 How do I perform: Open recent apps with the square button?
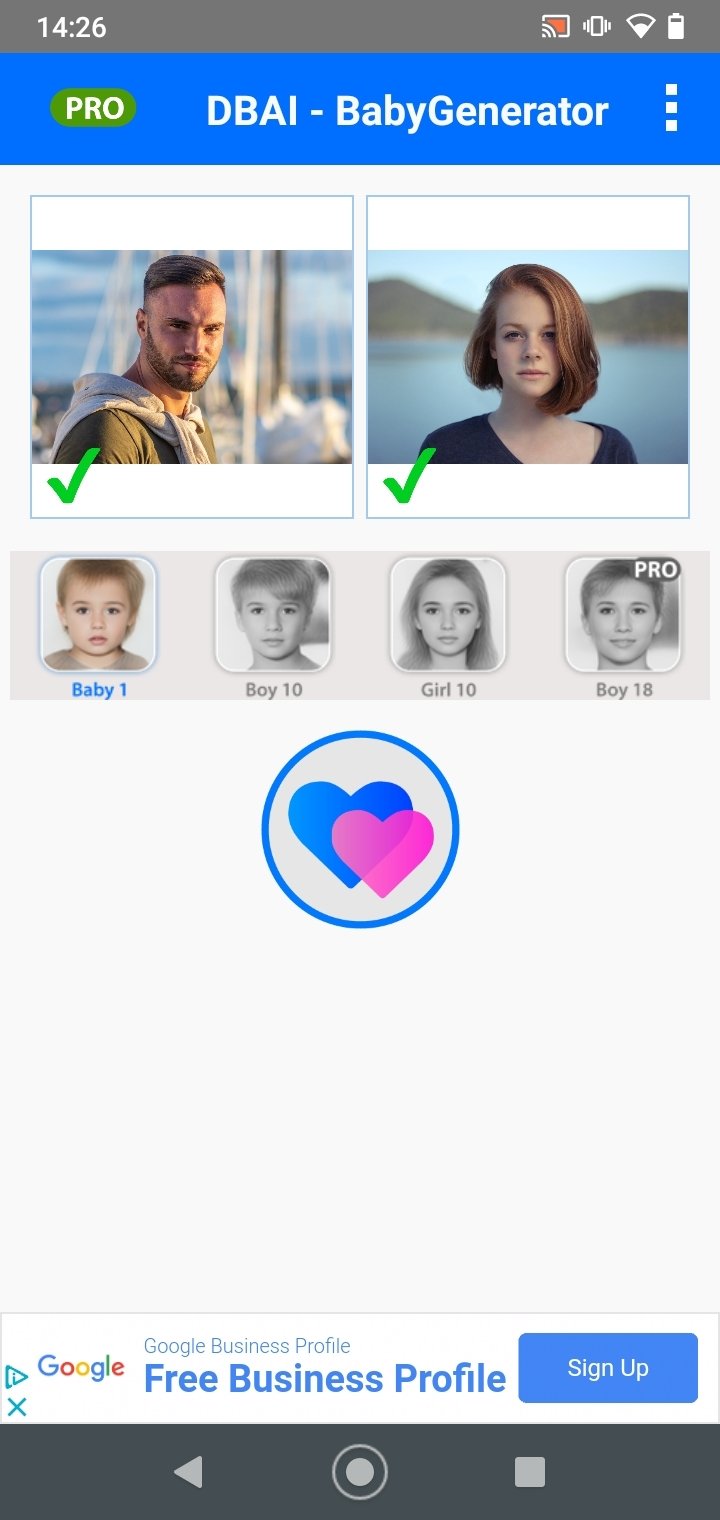tap(529, 1472)
